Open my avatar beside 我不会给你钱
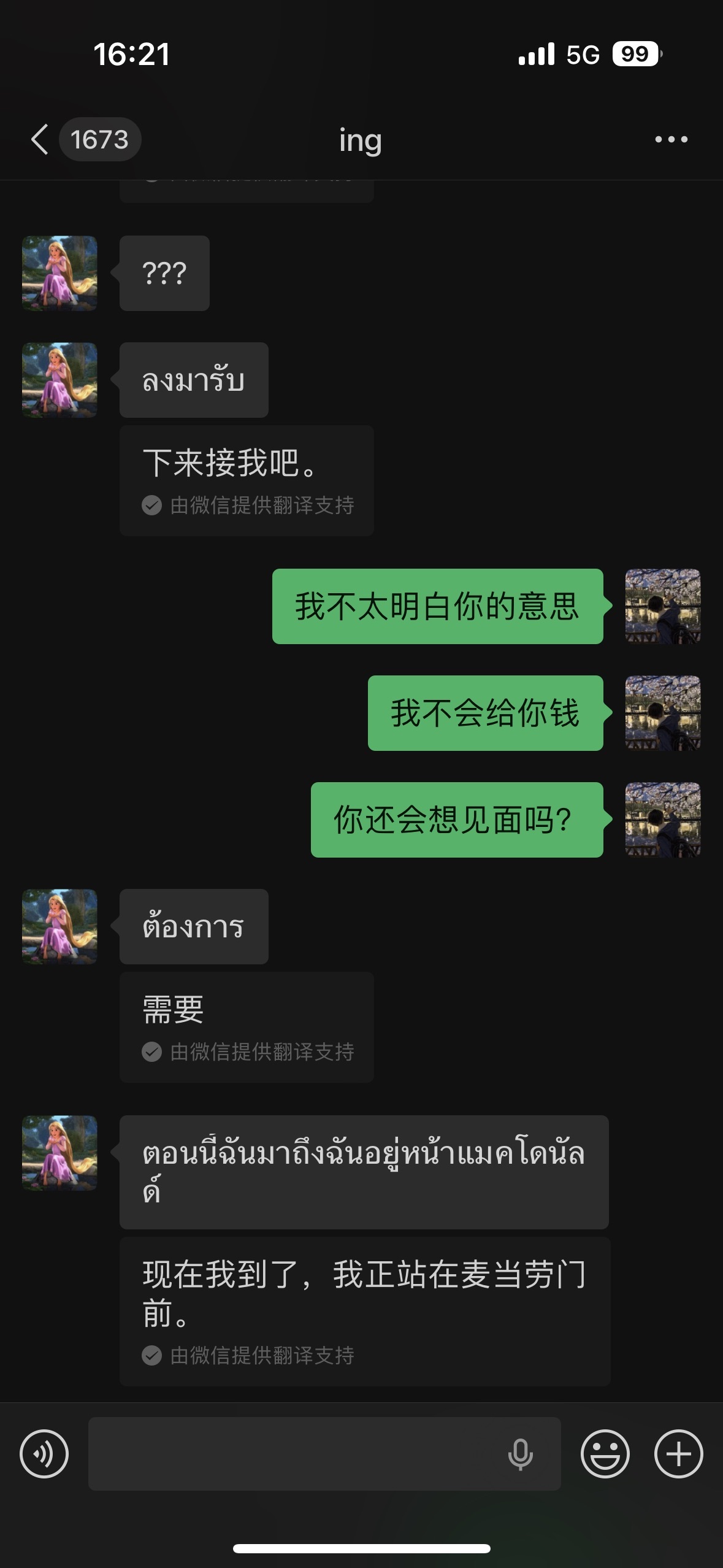Image resolution: width=723 pixels, height=1568 pixels. (x=662, y=713)
